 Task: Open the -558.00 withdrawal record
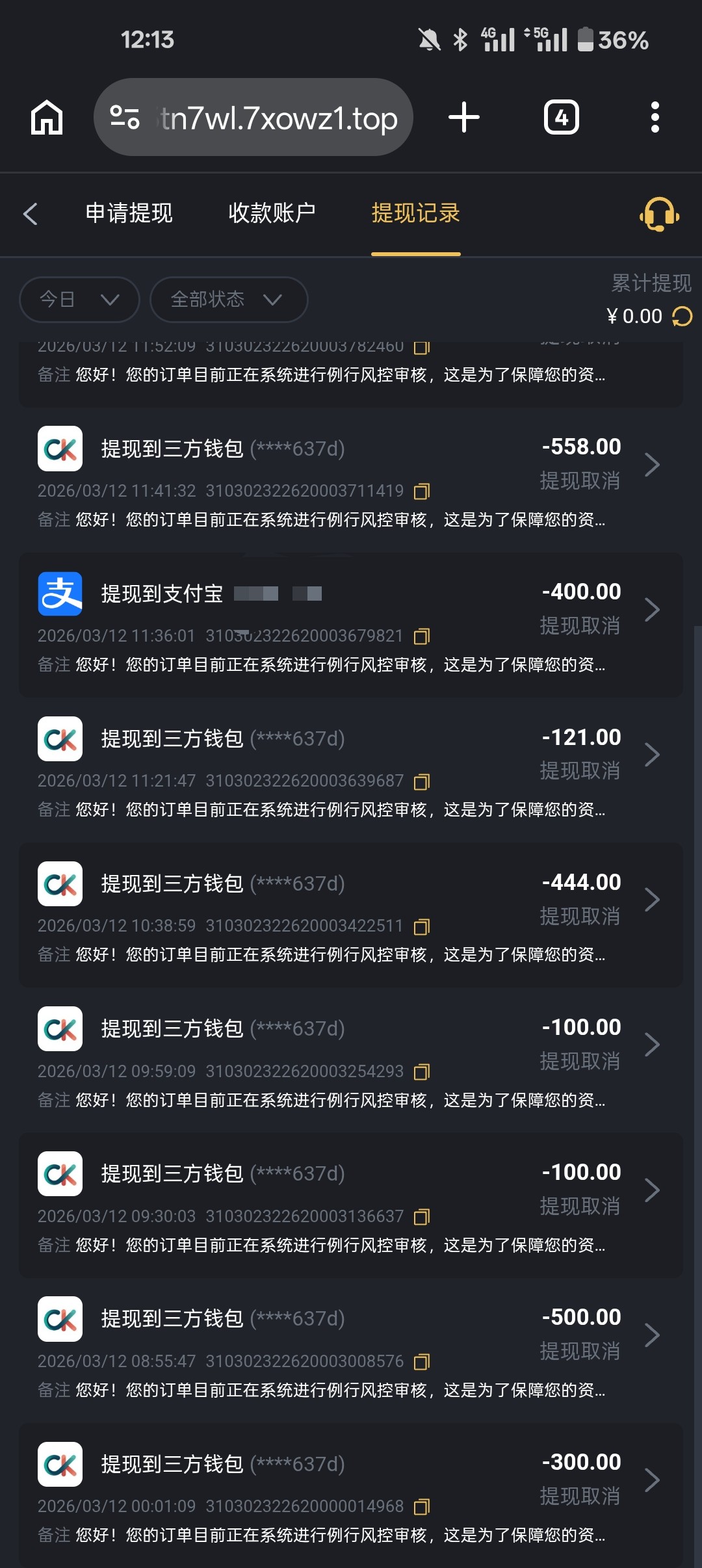[x=351, y=464]
